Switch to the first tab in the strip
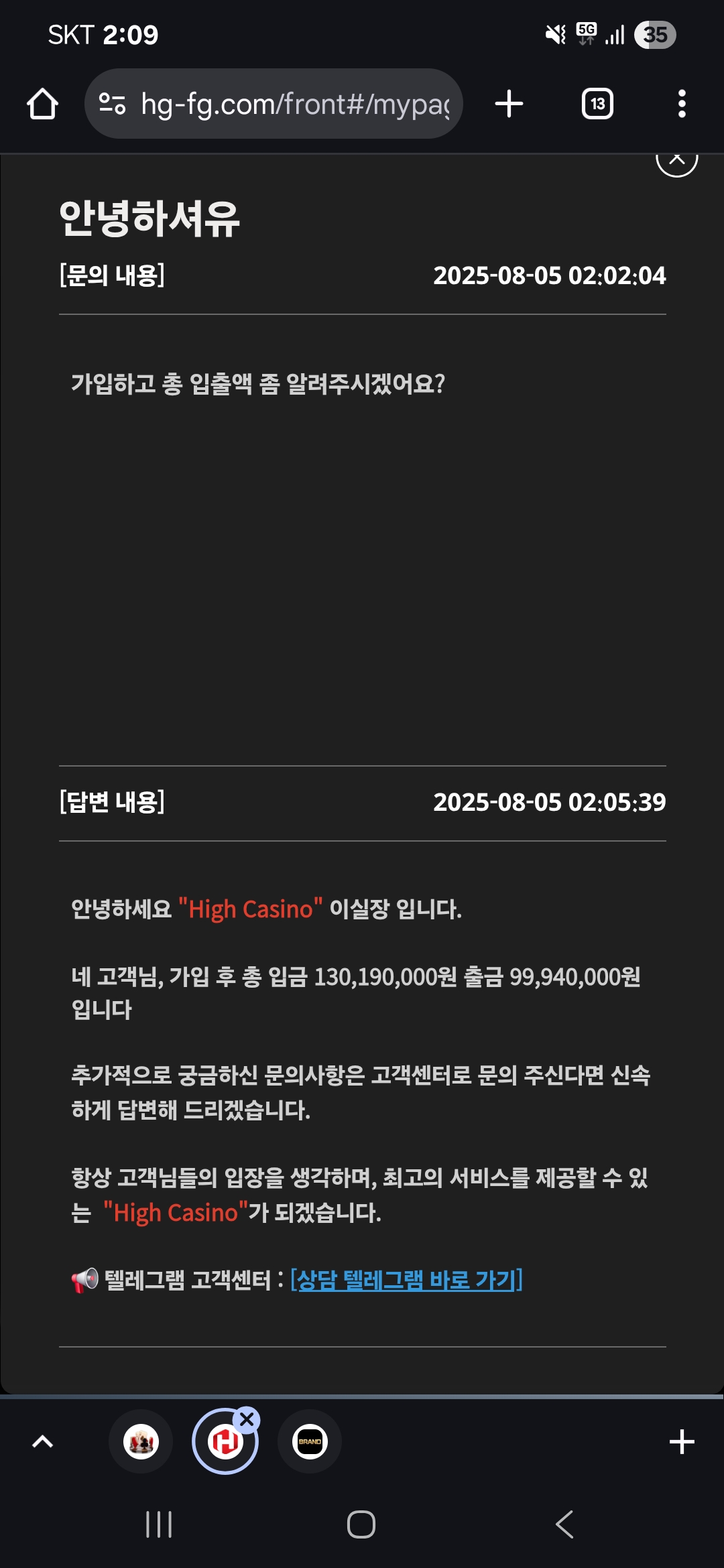Screen dimensions: 724x1568 pos(141,1441)
